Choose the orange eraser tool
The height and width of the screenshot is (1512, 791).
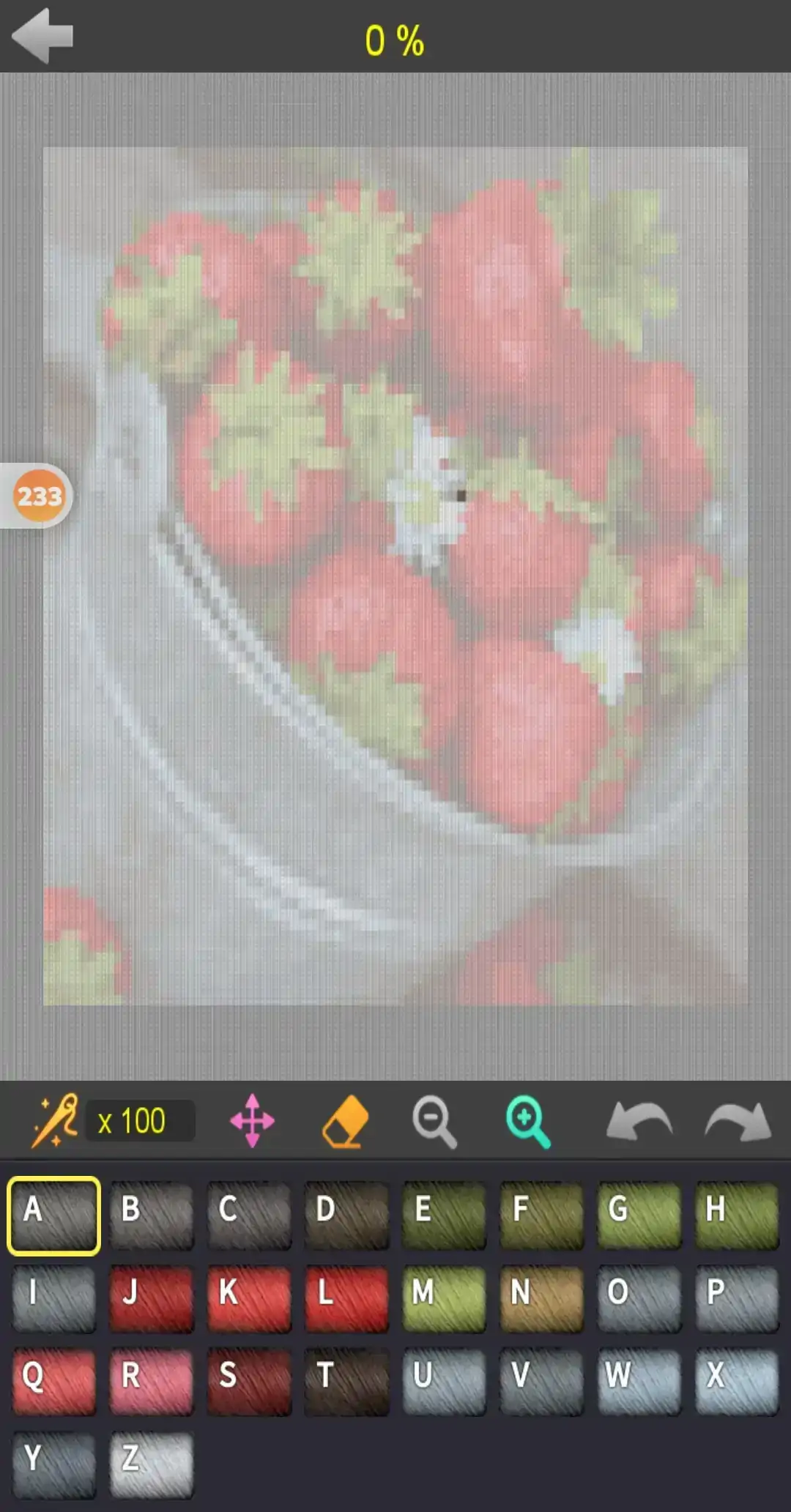tap(345, 1121)
